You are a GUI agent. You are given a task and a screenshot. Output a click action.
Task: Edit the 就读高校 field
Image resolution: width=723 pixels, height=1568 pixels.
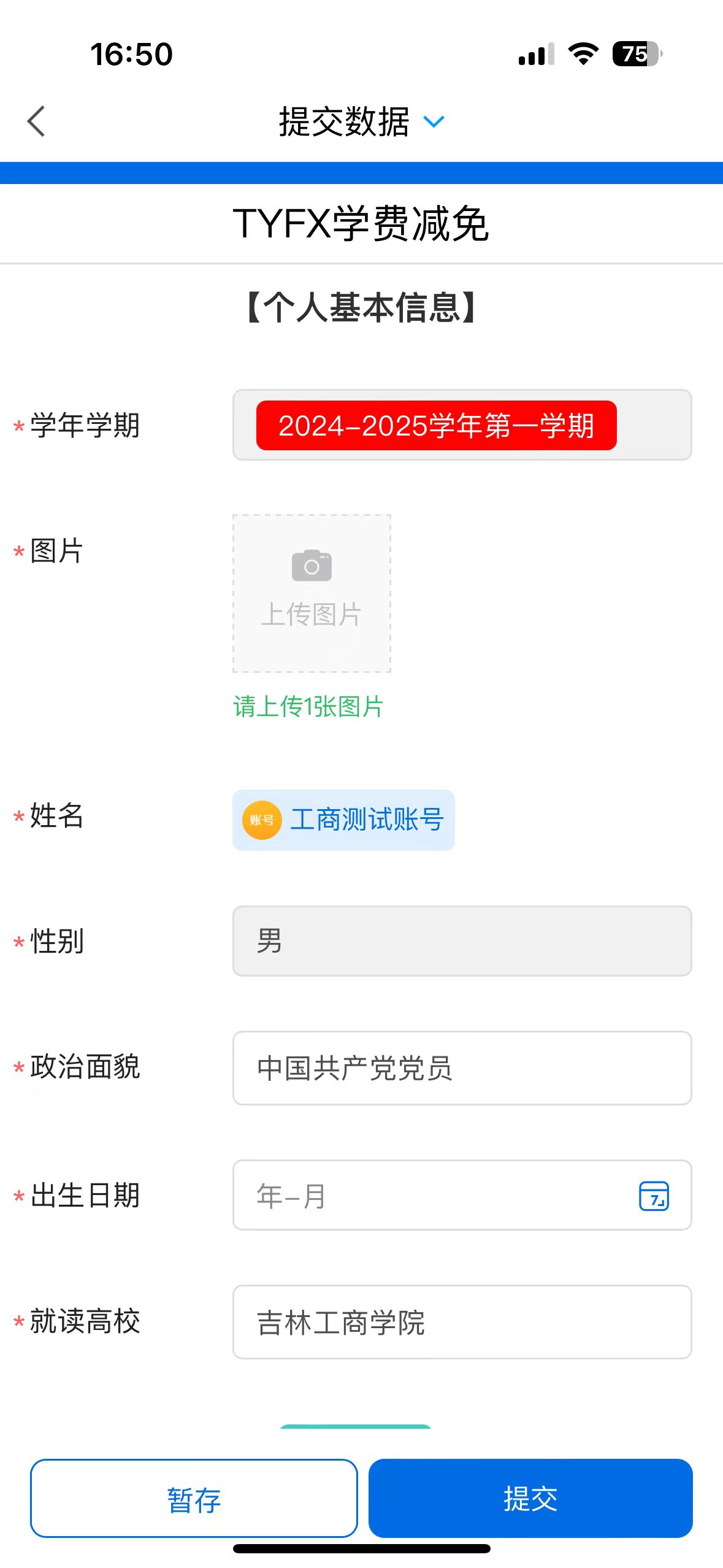[x=461, y=1322]
